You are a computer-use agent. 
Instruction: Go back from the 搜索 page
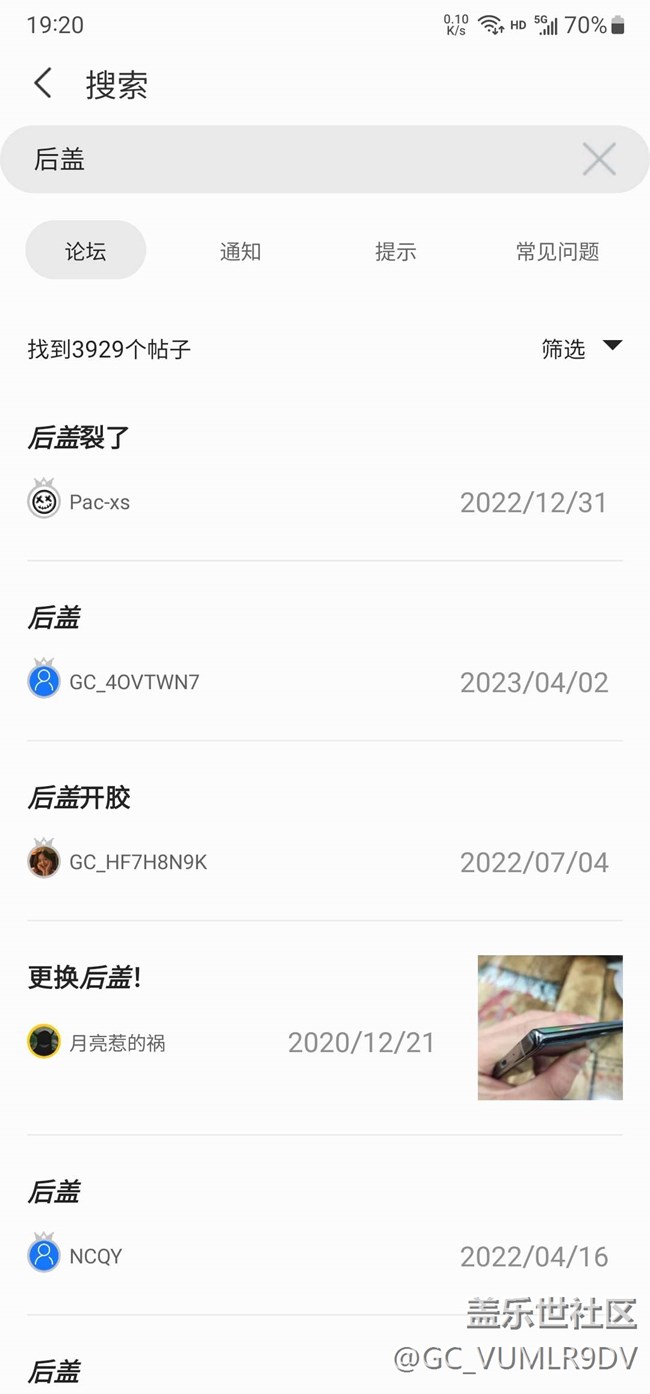(x=42, y=83)
